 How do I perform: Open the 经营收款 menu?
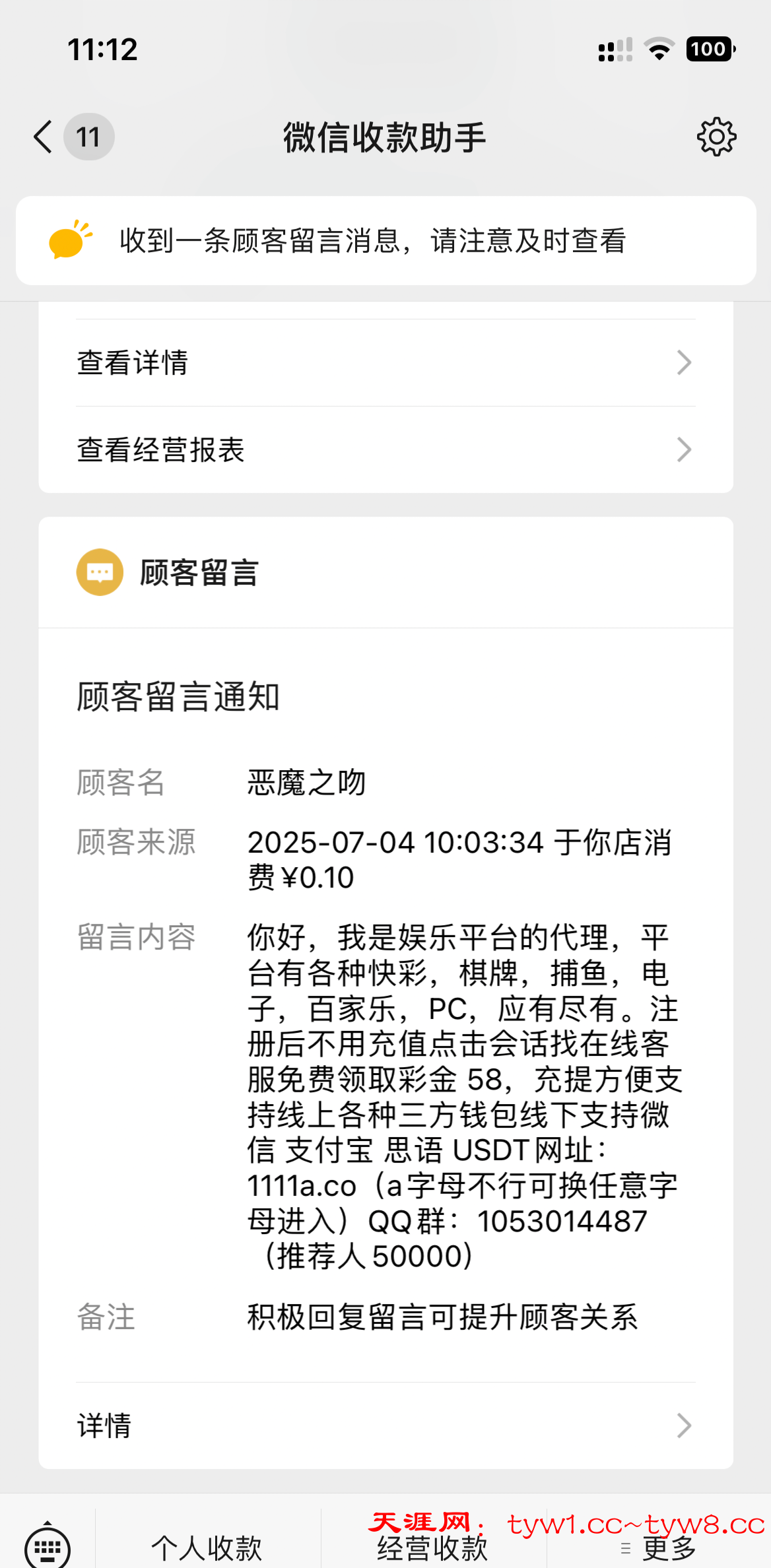click(433, 1548)
